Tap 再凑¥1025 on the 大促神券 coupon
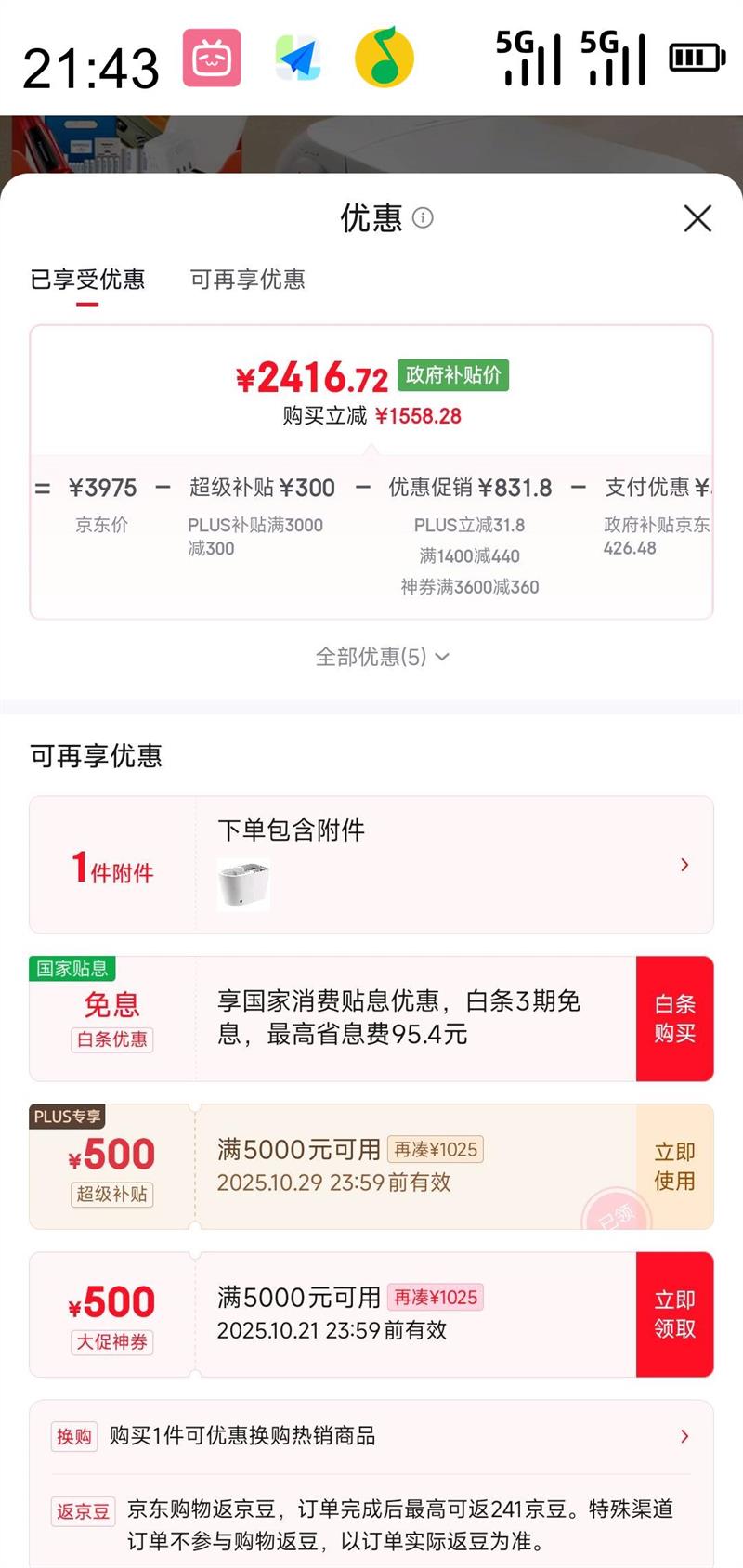This screenshot has width=743, height=1568. (436, 1298)
